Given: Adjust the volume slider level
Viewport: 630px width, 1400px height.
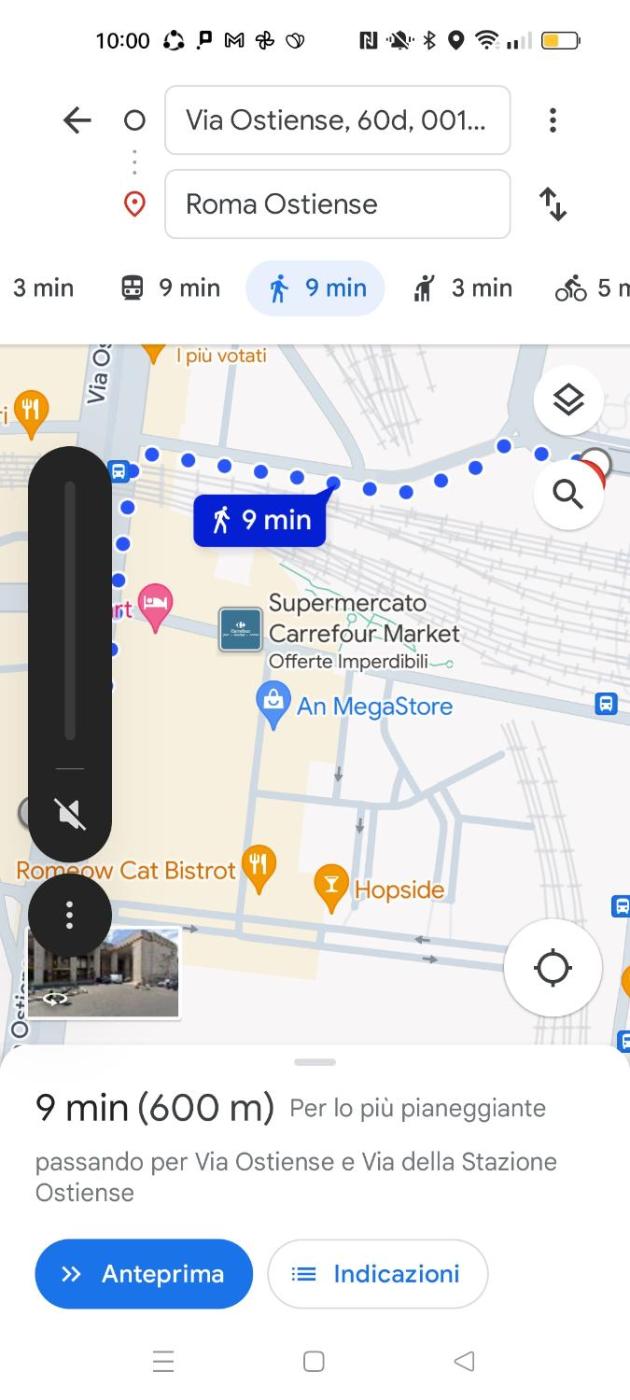Looking at the screenshot, I should [x=70, y=610].
